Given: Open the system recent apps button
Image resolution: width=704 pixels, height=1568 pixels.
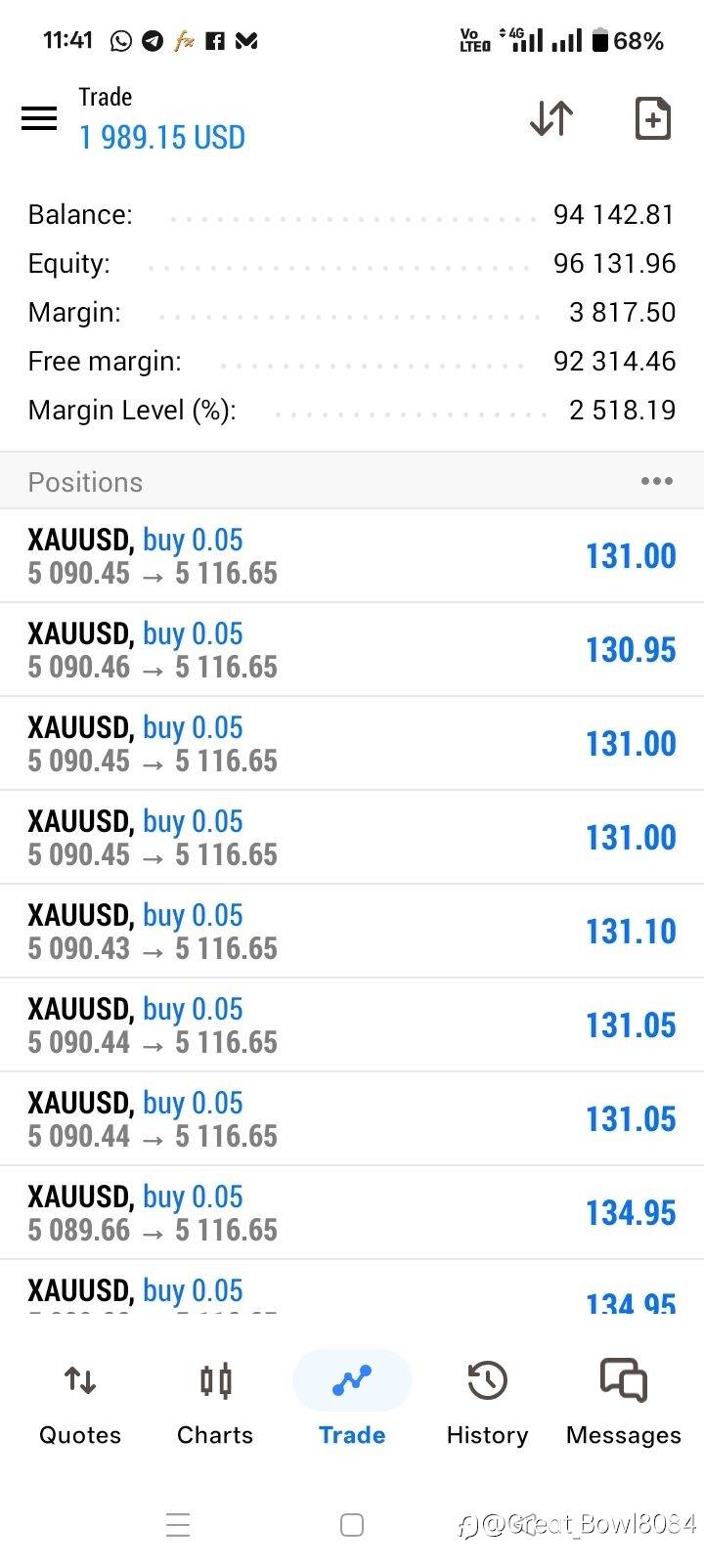Looking at the screenshot, I should pyautogui.click(x=178, y=1525).
